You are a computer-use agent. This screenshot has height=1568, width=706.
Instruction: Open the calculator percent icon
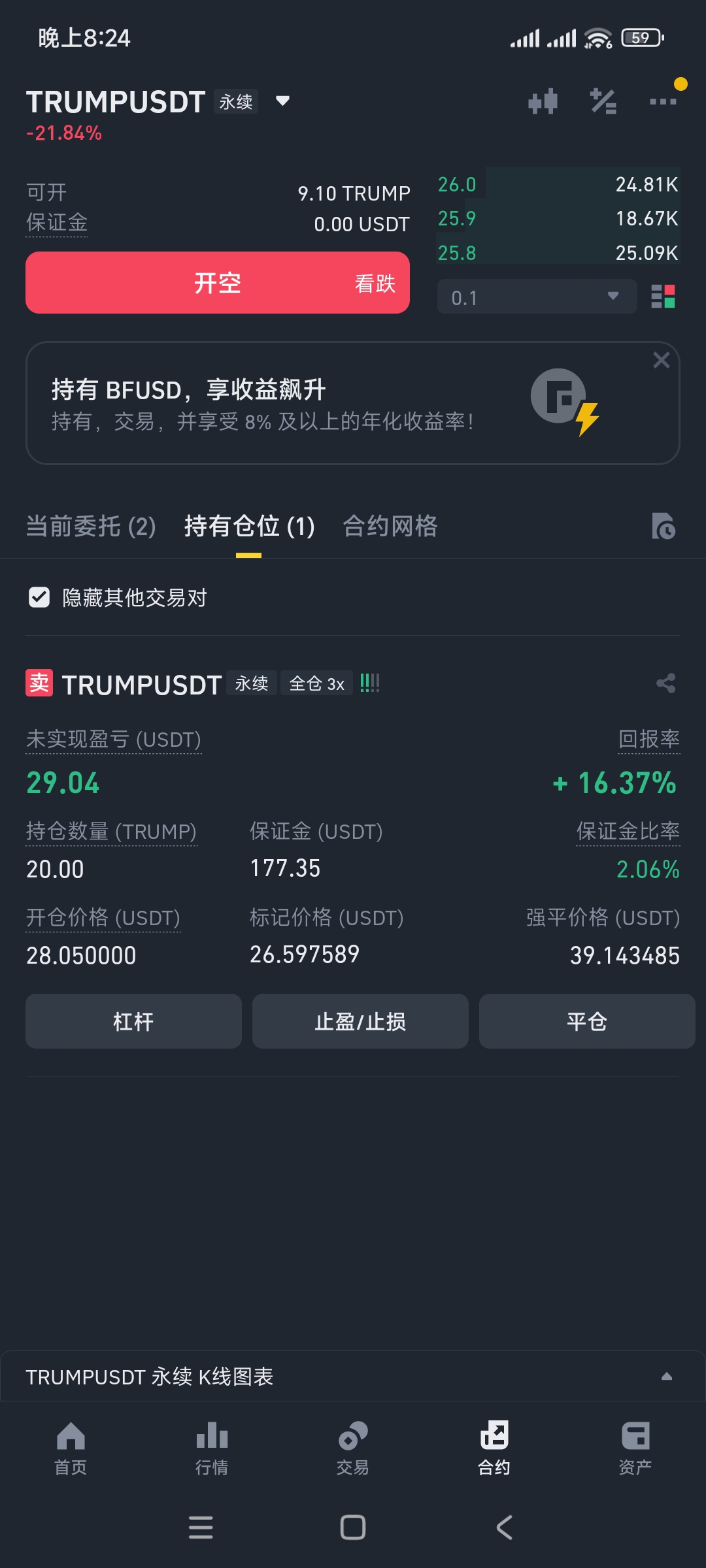tap(603, 102)
